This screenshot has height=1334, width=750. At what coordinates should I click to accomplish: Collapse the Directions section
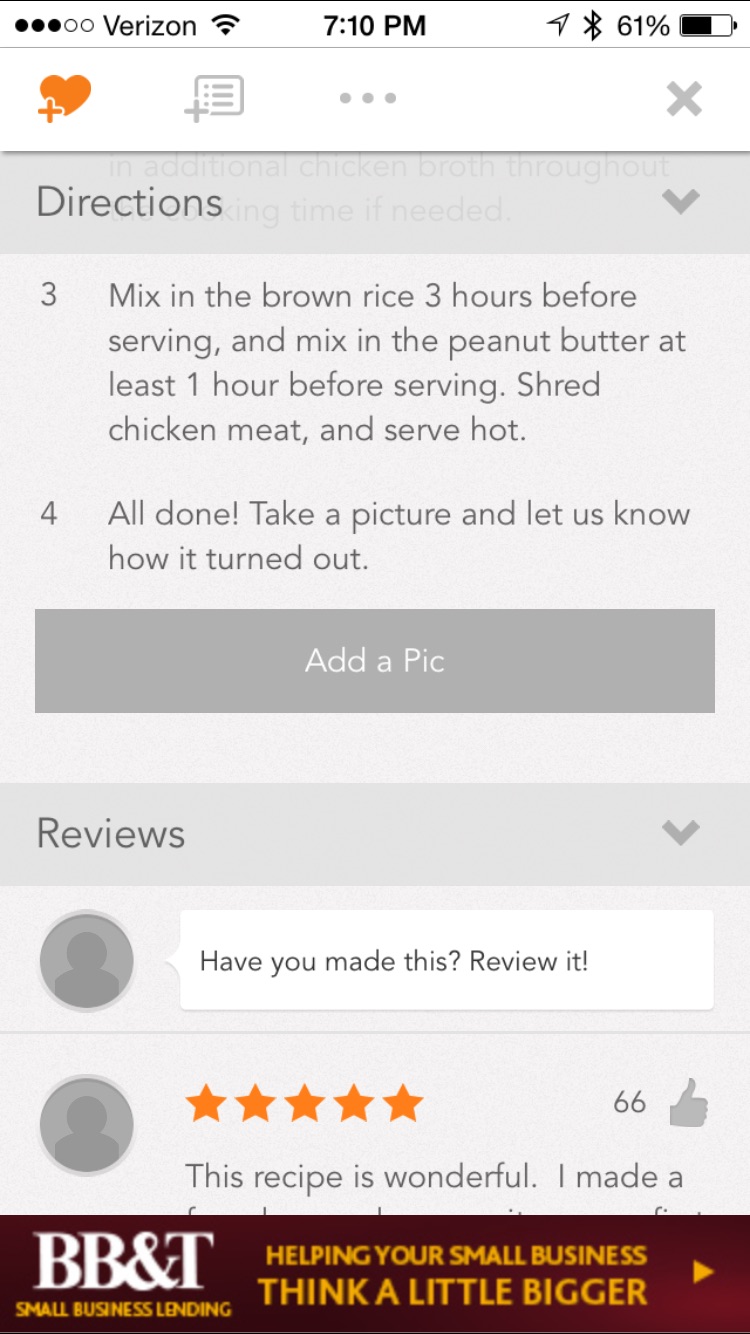click(681, 202)
